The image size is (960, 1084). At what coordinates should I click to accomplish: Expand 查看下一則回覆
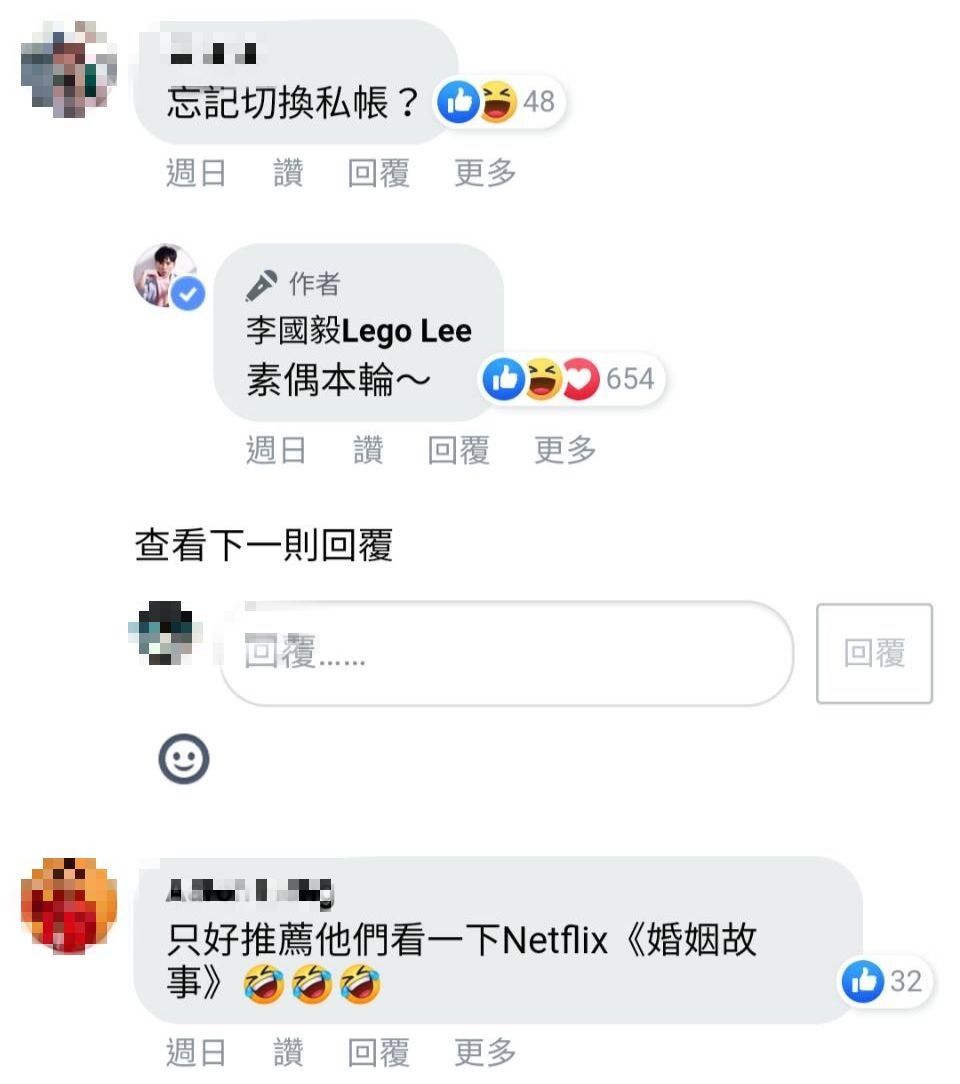click(x=264, y=546)
